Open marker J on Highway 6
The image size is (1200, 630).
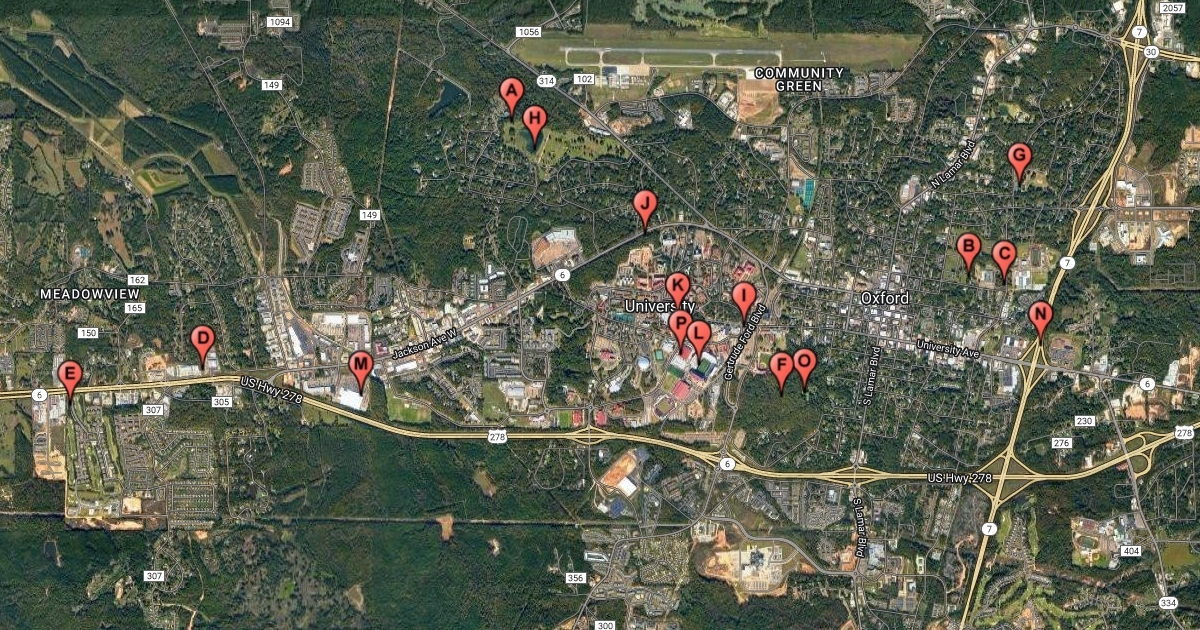click(645, 206)
